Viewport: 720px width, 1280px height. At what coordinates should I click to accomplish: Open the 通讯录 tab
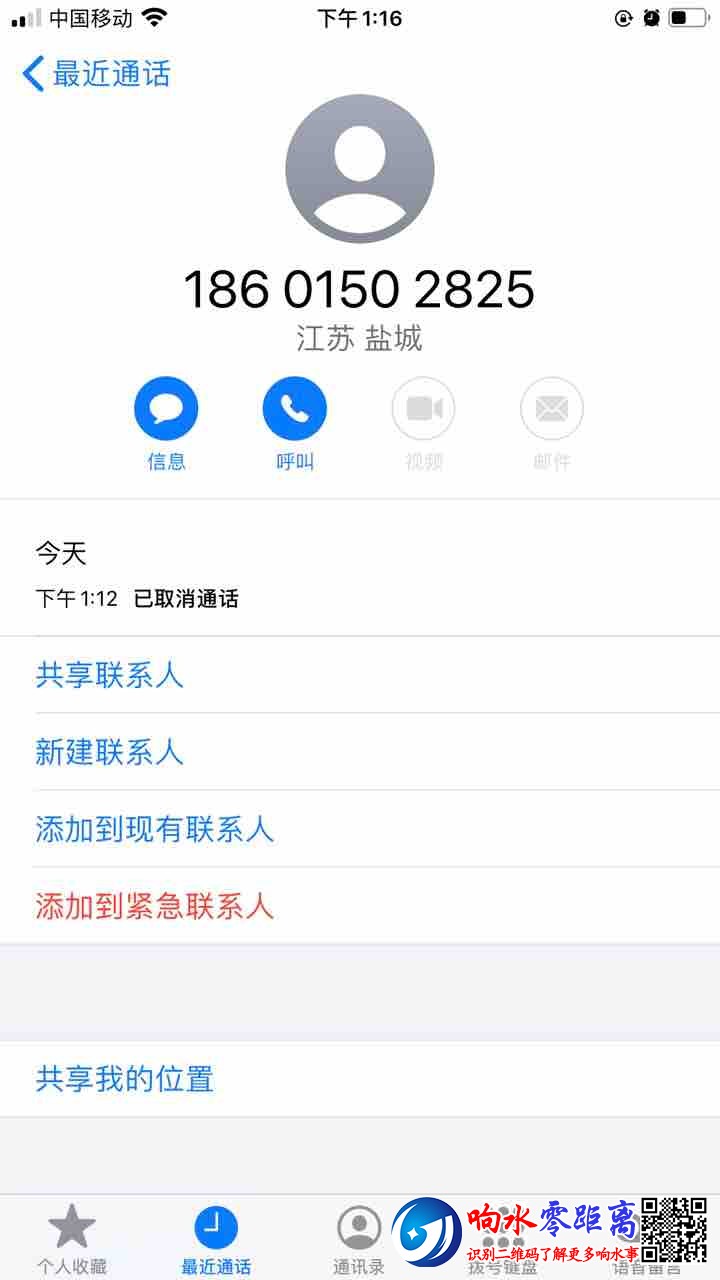point(359,1238)
